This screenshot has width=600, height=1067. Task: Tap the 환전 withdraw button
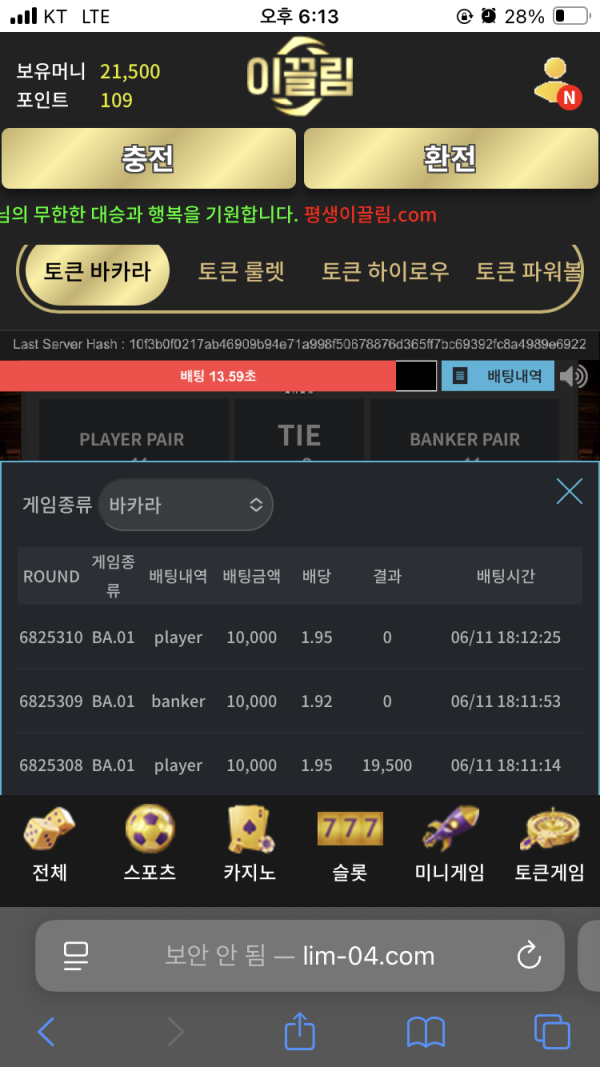click(450, 158)
